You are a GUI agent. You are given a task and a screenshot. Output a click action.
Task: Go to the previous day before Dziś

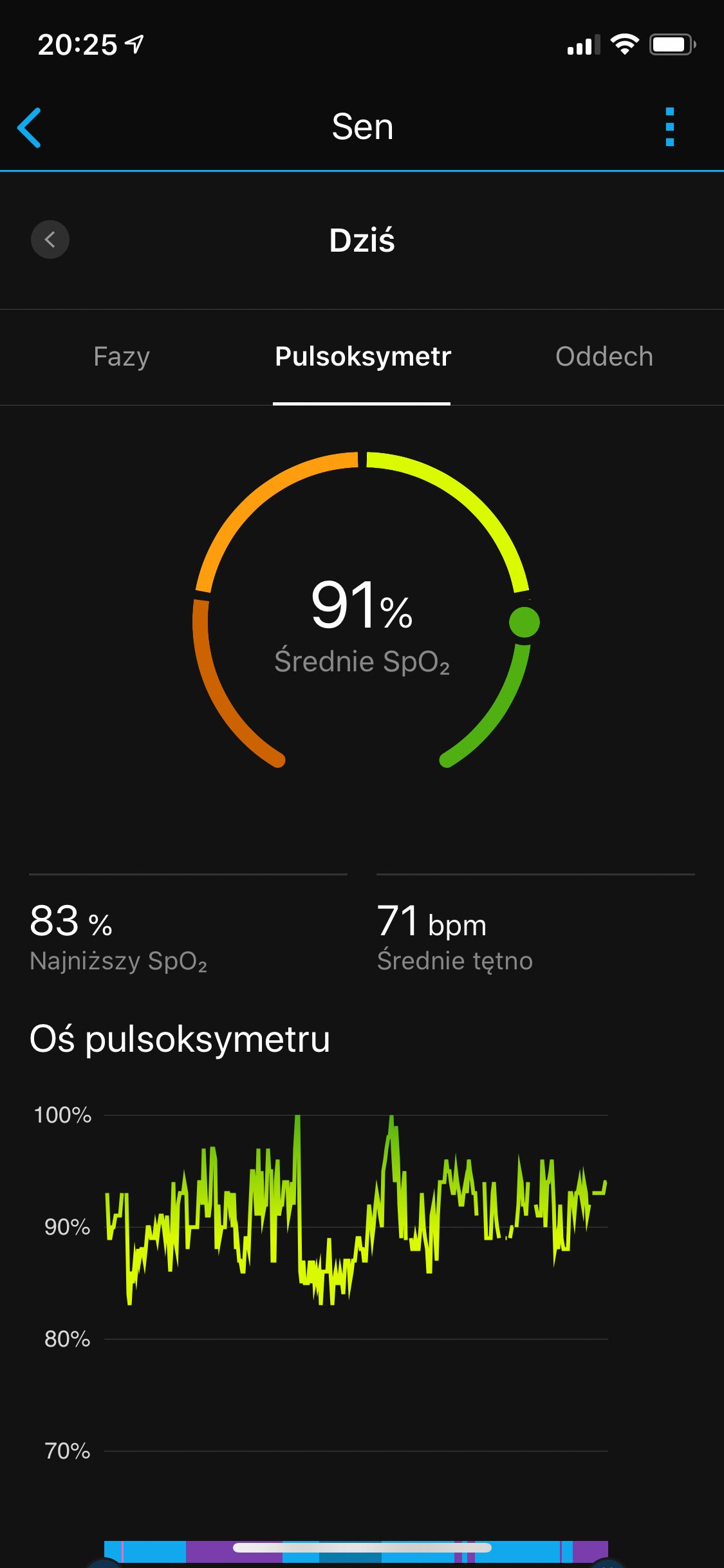click(50, 239)
